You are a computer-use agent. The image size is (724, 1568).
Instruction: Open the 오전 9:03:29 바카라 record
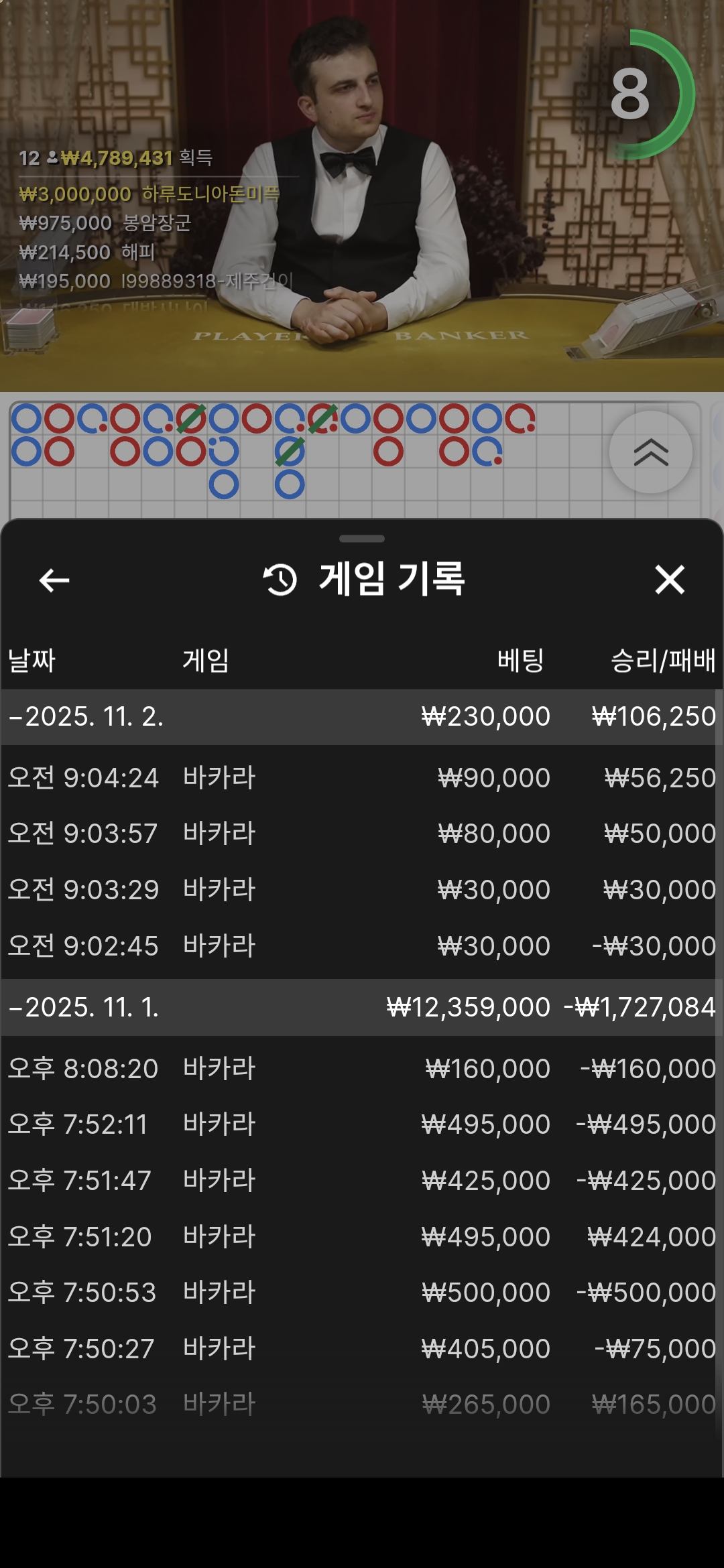362,890
